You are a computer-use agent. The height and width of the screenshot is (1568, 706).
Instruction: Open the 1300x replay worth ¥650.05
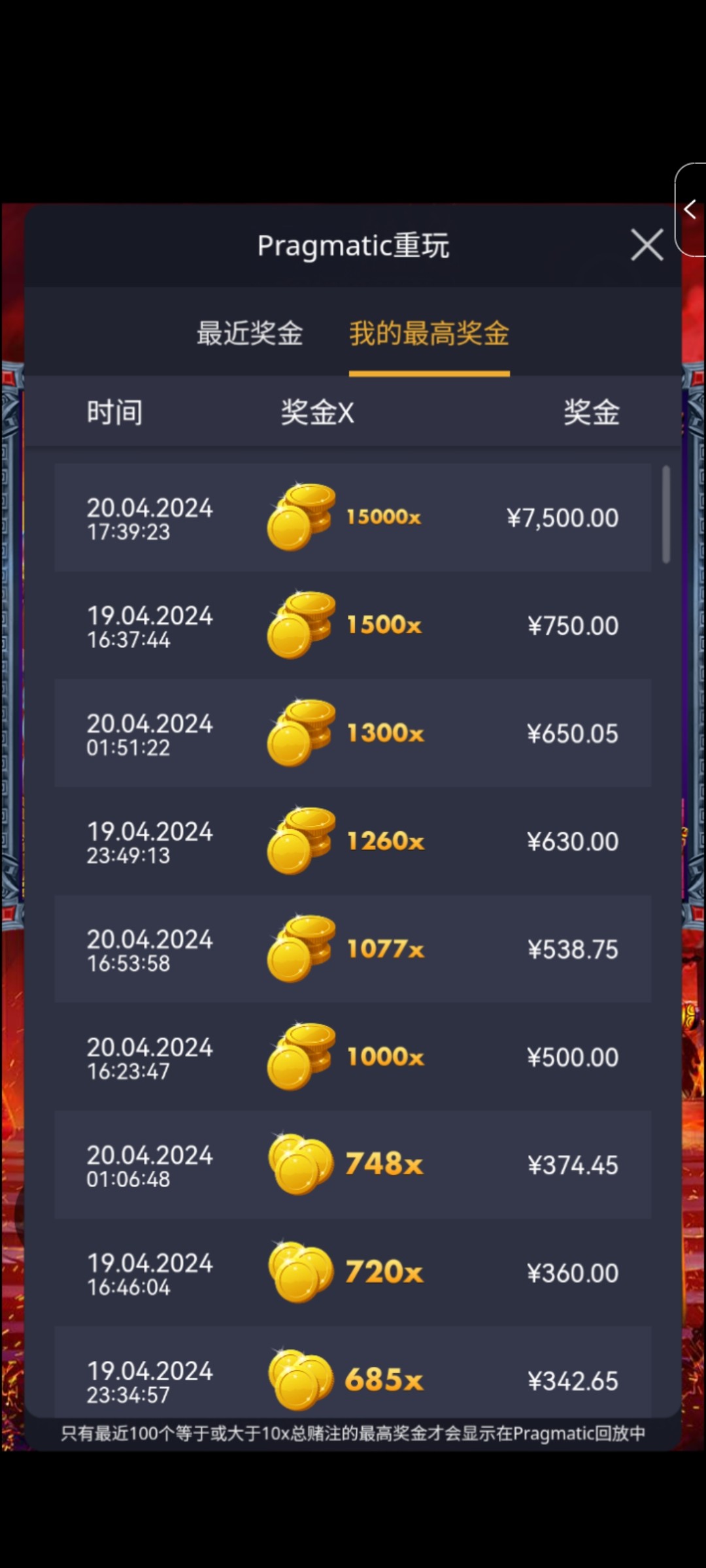[353, 733]
